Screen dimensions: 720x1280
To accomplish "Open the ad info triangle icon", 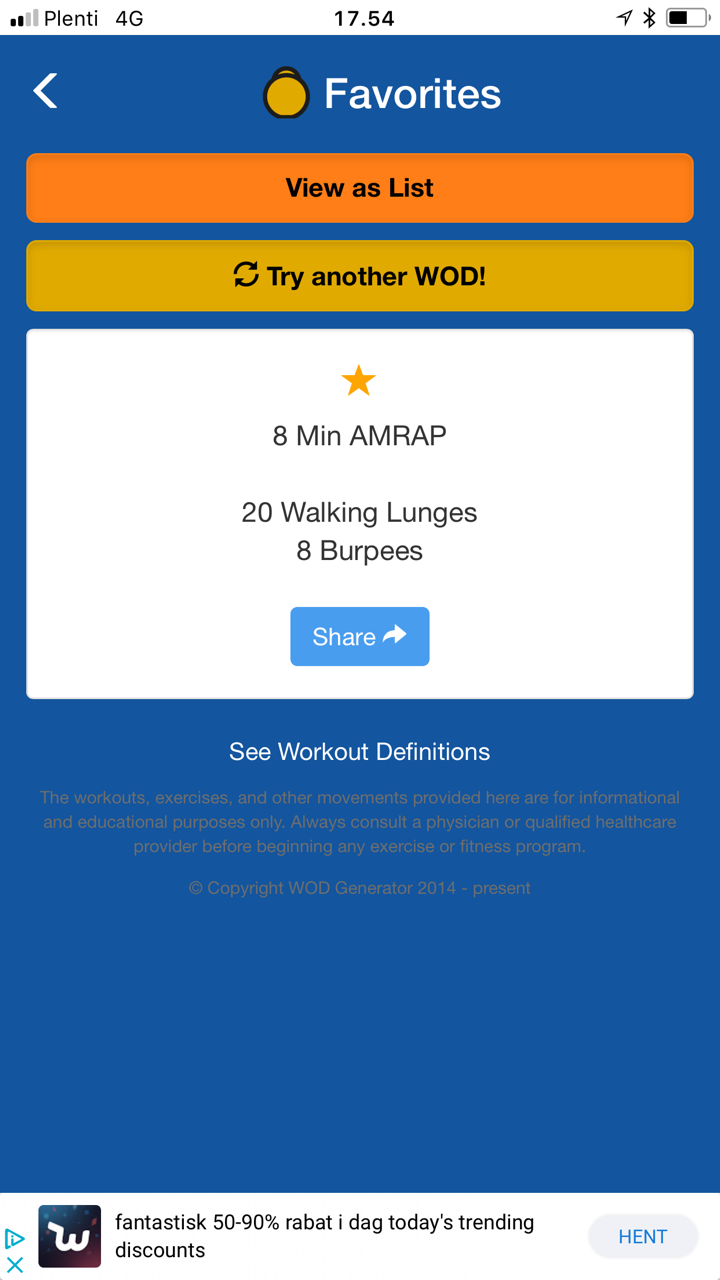I will tap(14, 1239).
